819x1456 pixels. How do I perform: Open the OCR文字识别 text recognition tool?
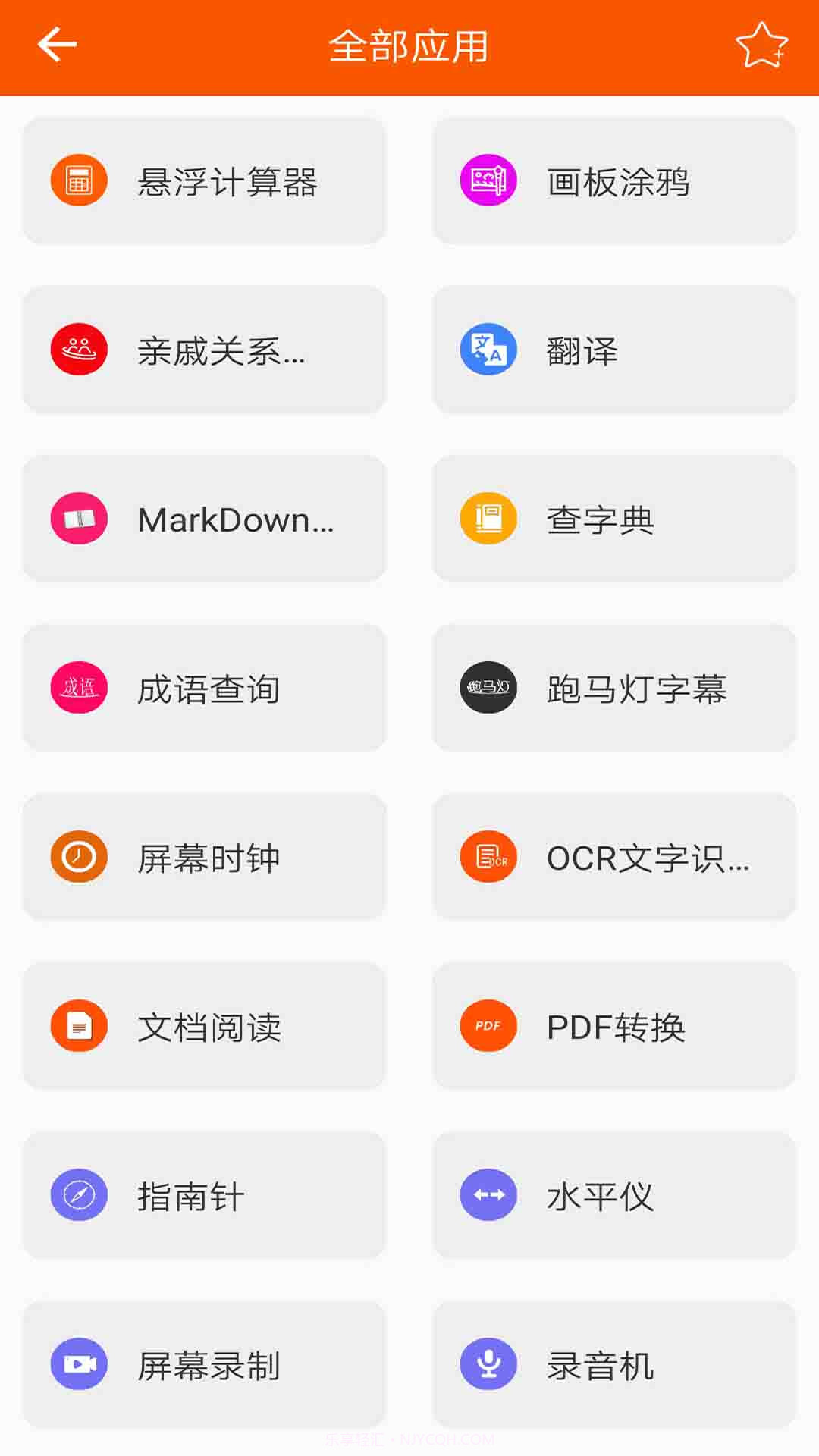pyautogui.click(x=614, y=857)
